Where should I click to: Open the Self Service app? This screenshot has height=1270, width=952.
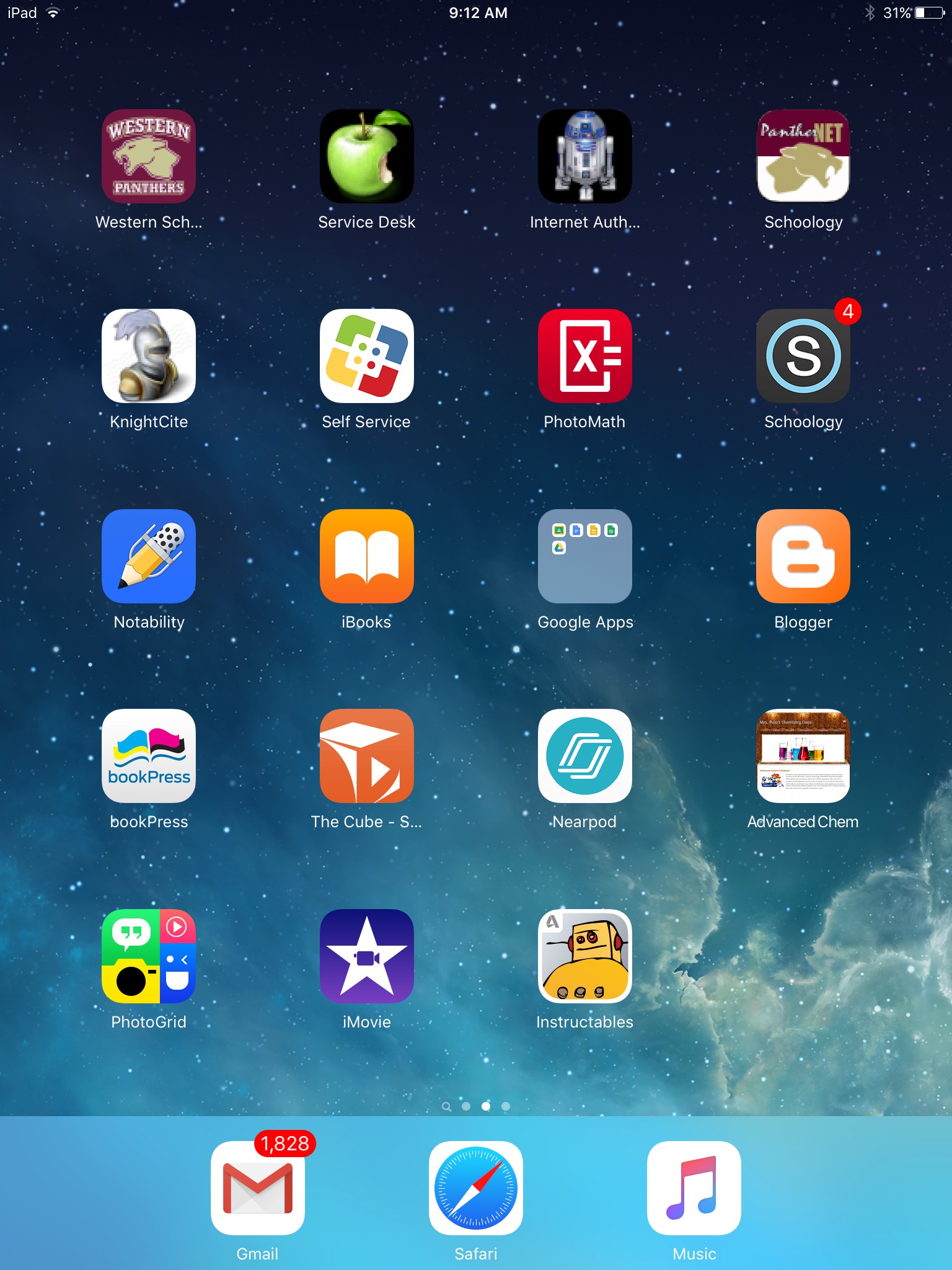point(367,356)
